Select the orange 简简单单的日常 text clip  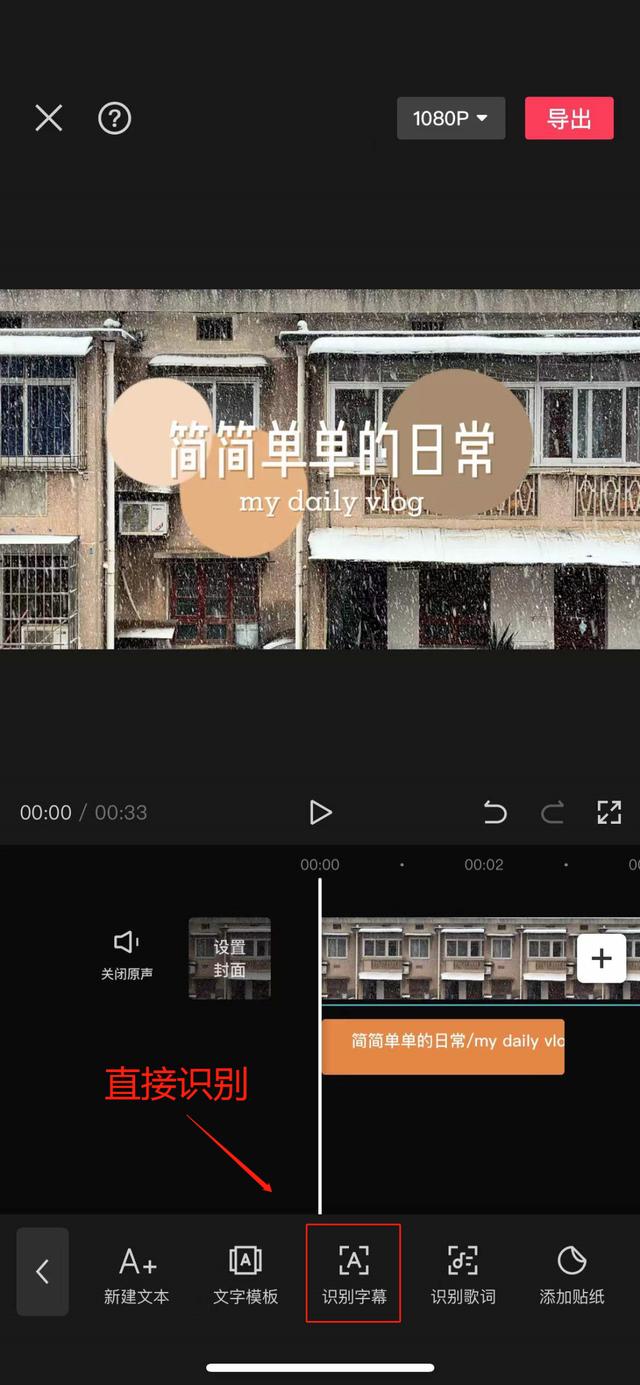pyautogui.click(x=443, y=1047)
